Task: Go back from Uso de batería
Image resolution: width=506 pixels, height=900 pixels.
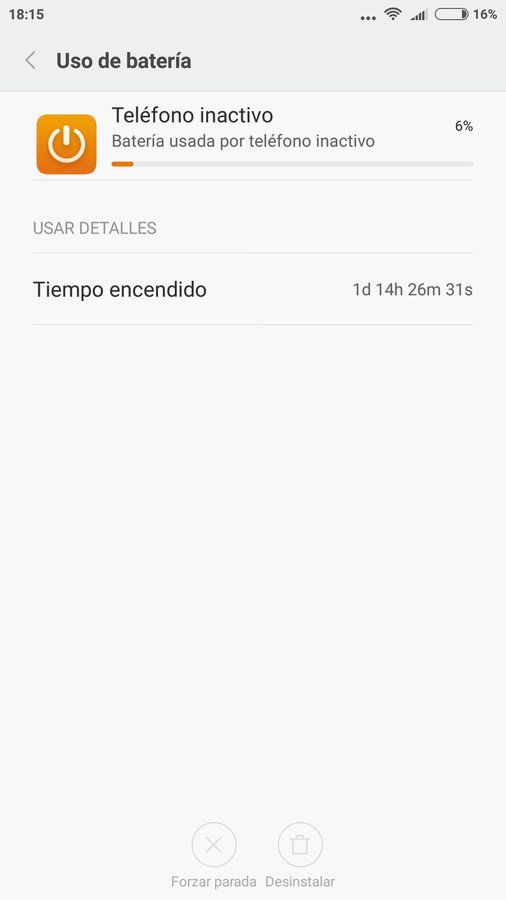Action: point(30,60)
